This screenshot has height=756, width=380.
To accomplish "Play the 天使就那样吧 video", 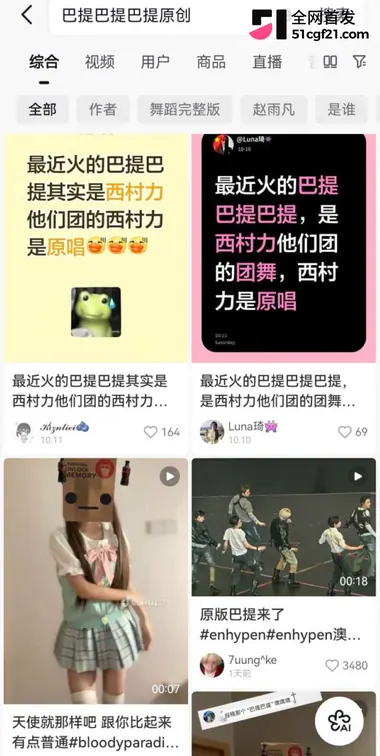I will [95, 581].
